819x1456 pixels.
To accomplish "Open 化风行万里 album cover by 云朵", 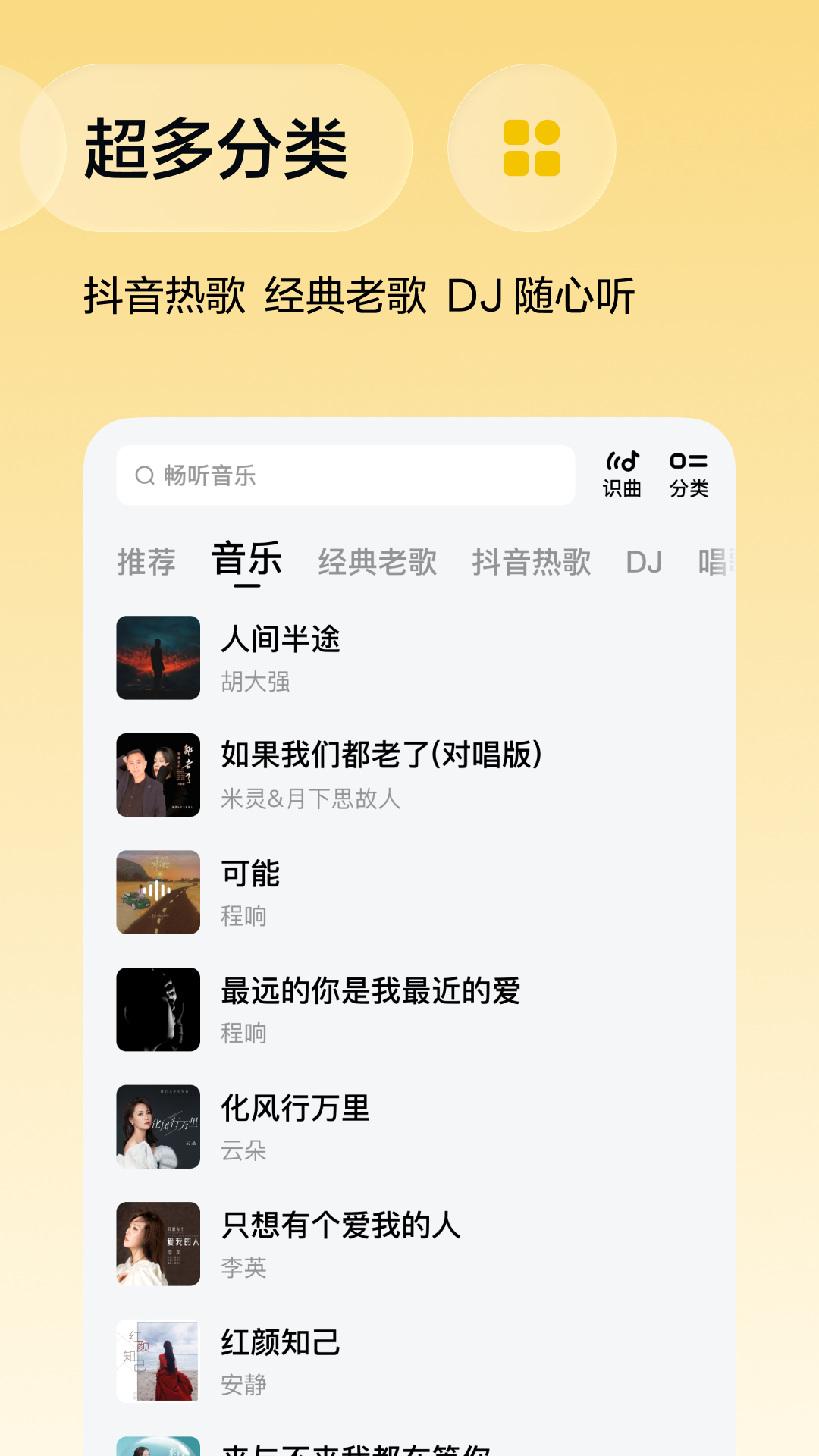I will pyautogui.click(x=158, y=1126).
